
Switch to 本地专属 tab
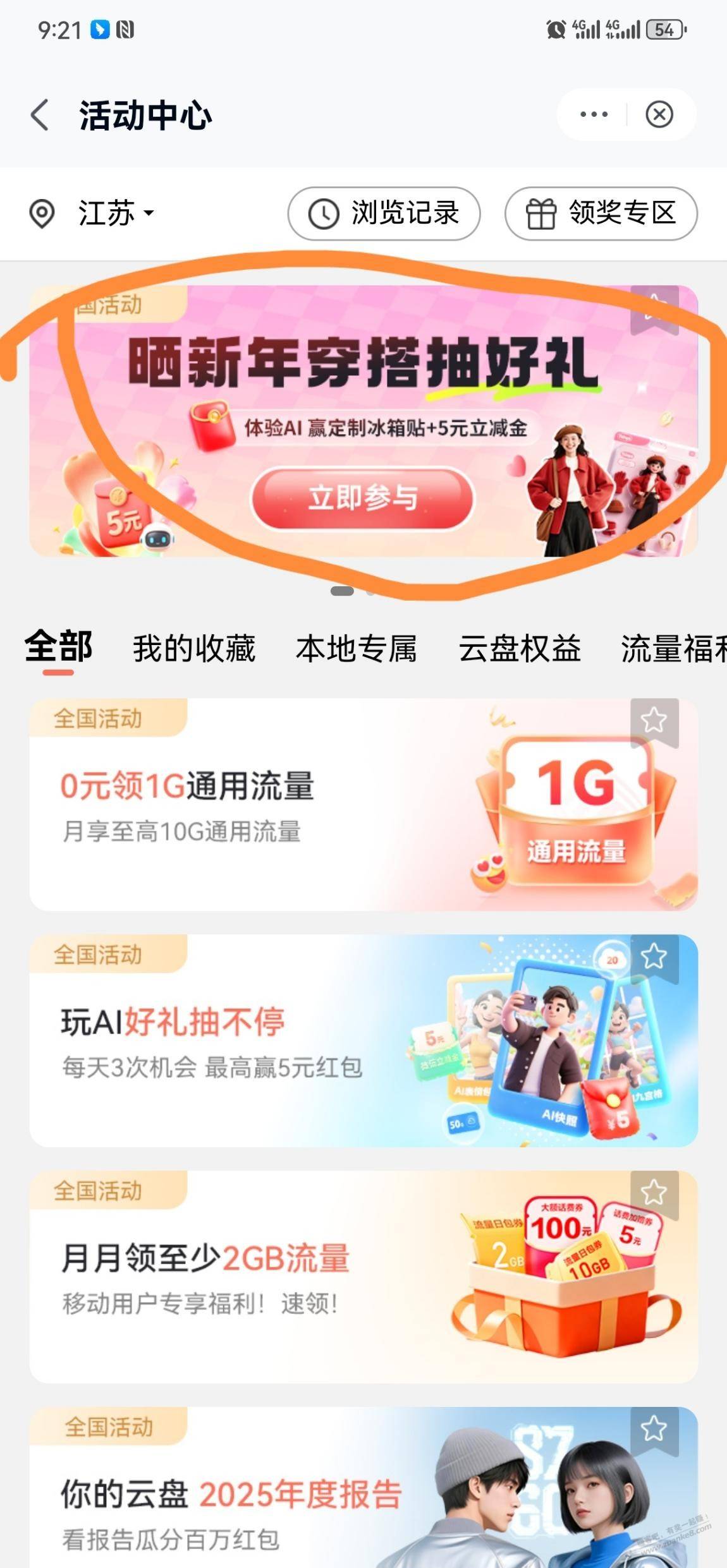[356, 649]
